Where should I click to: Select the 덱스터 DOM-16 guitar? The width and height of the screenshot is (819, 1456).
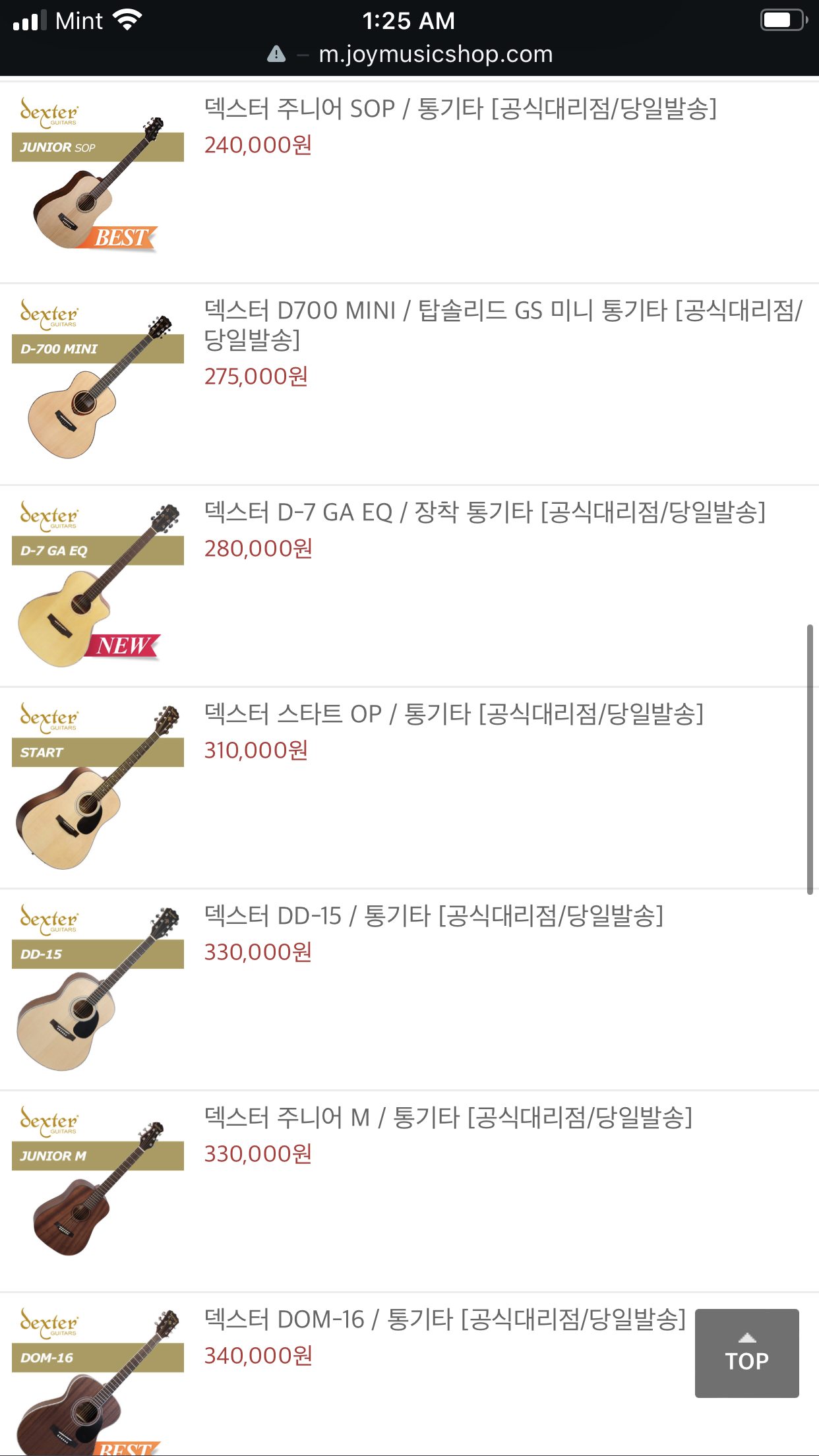(444, 1319)
